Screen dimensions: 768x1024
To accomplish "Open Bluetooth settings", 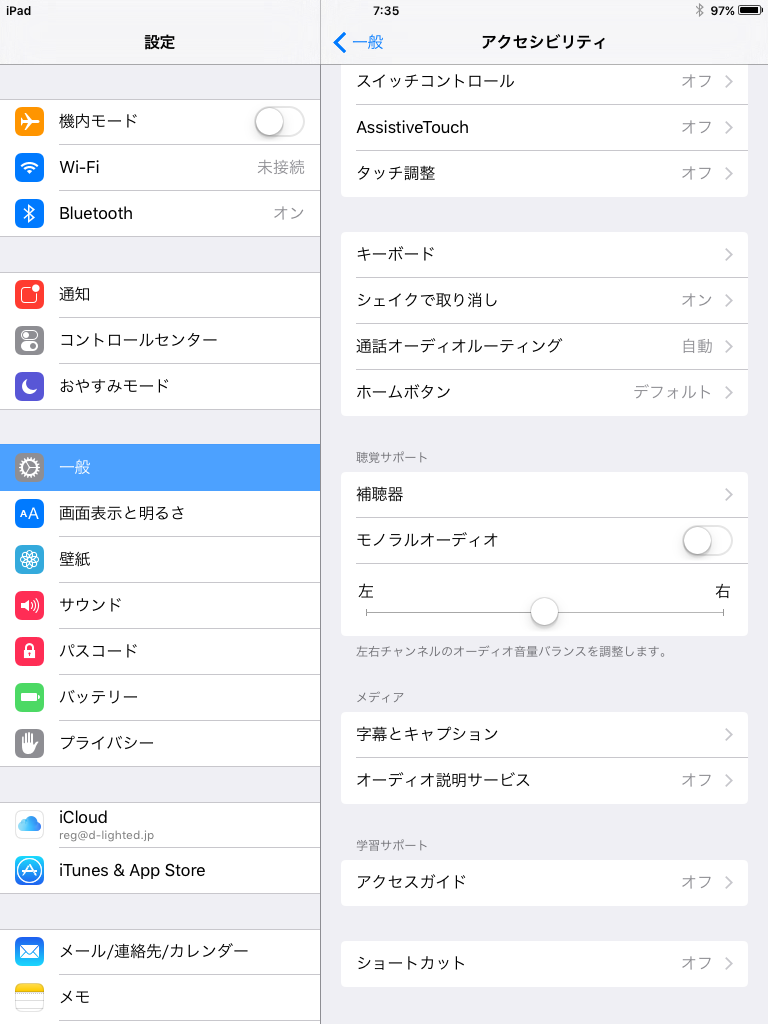I will pos(160,214).
